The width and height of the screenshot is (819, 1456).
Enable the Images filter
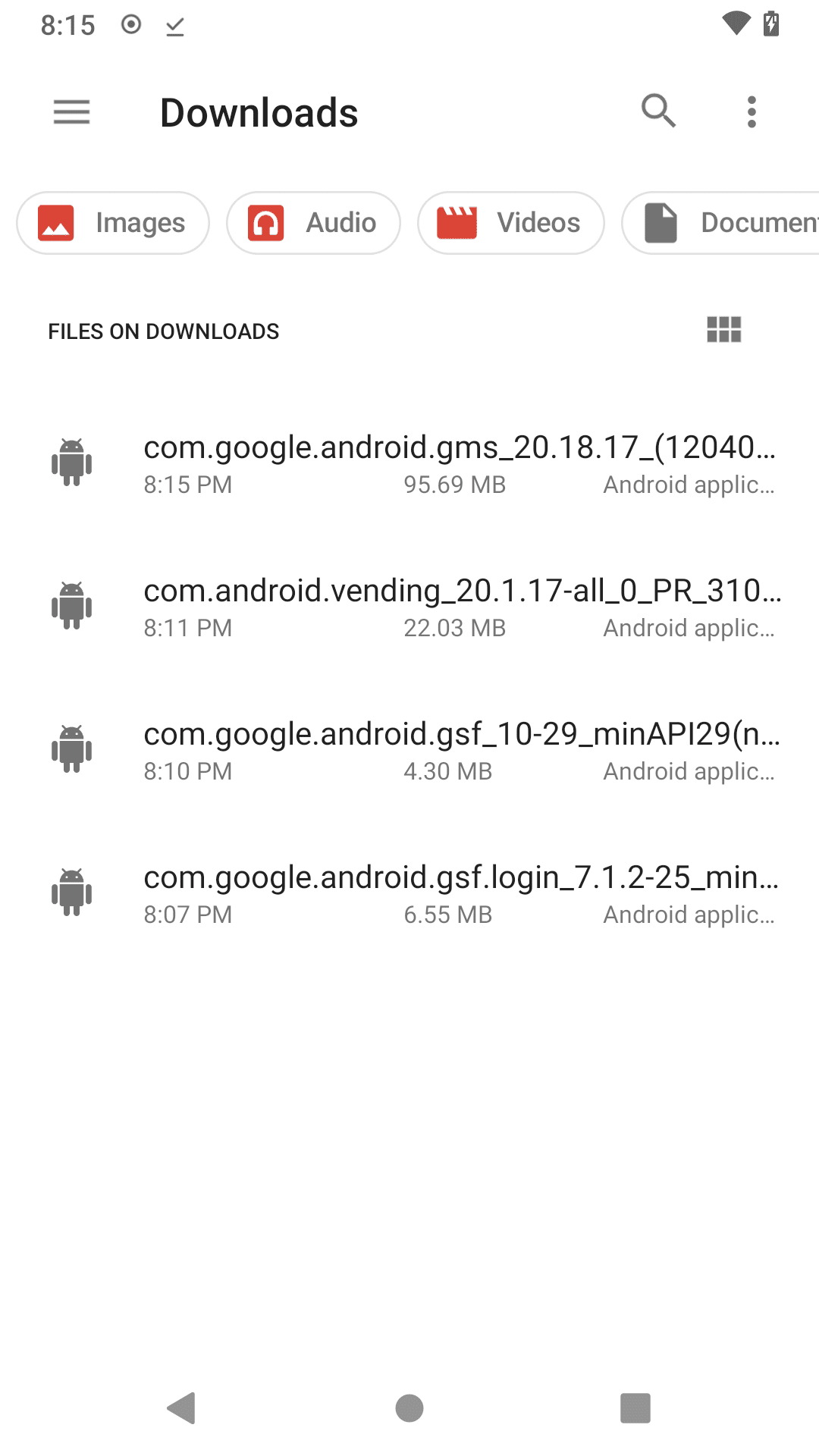click(112, 222)
